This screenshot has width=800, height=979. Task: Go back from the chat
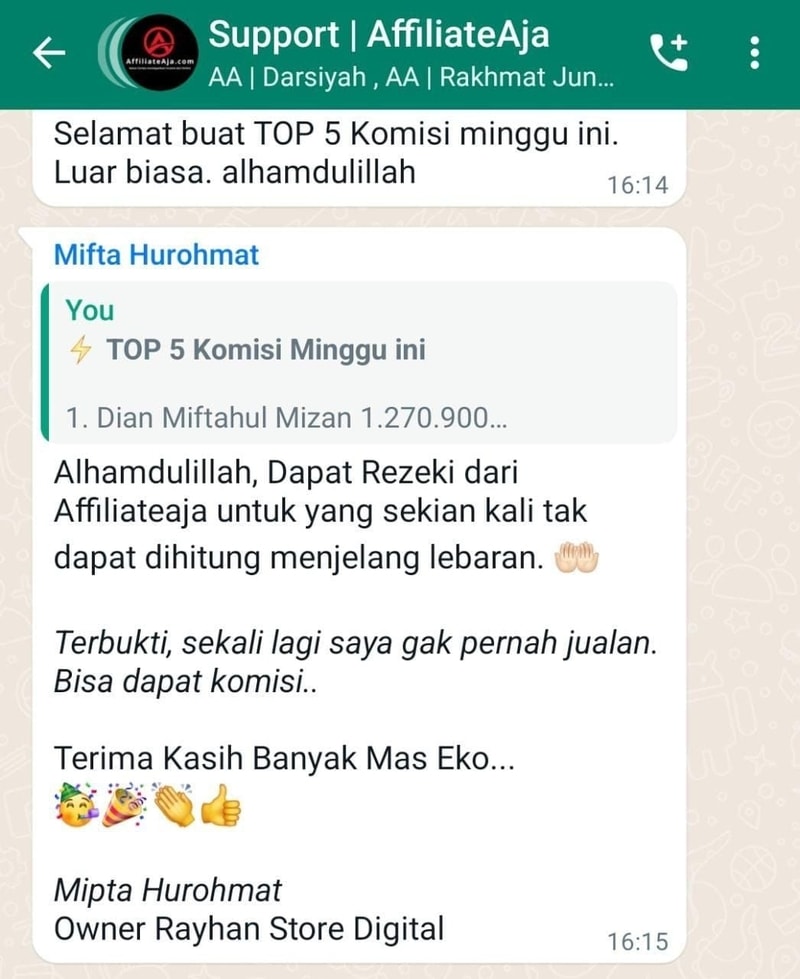point(48,55)
